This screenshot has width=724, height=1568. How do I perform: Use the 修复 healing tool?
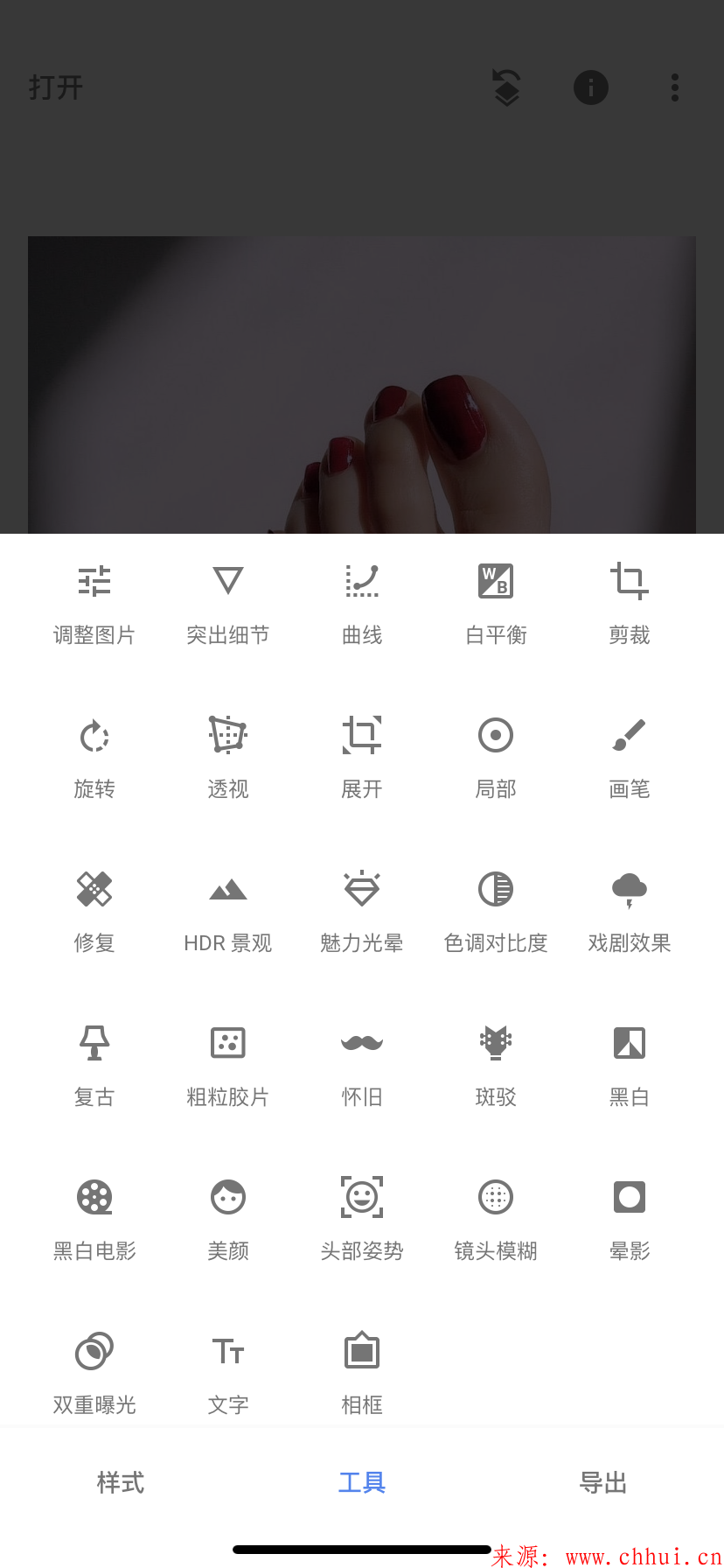click(94, 913)
